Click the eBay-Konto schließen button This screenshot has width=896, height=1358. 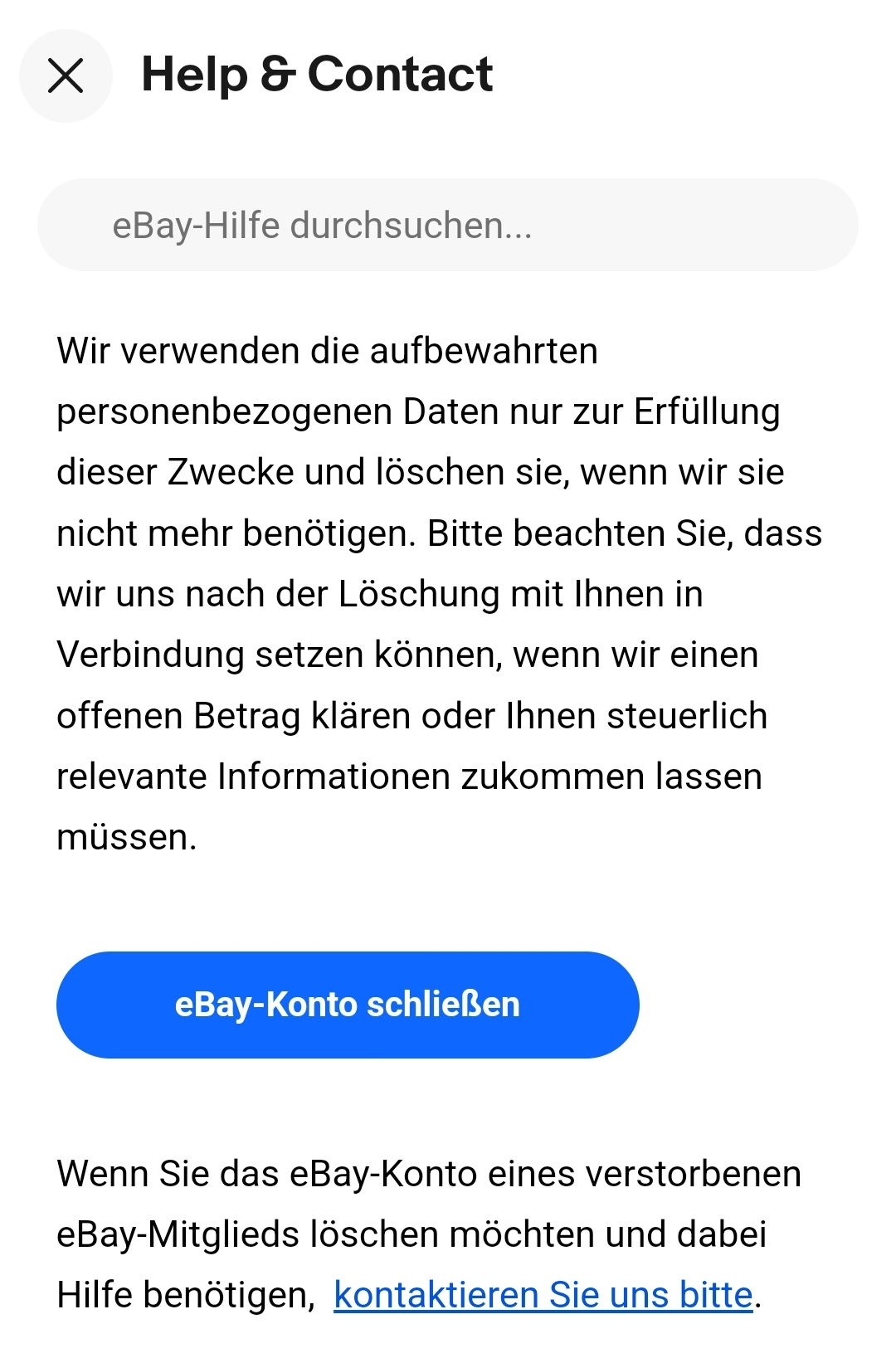[x=347, y=1005]
